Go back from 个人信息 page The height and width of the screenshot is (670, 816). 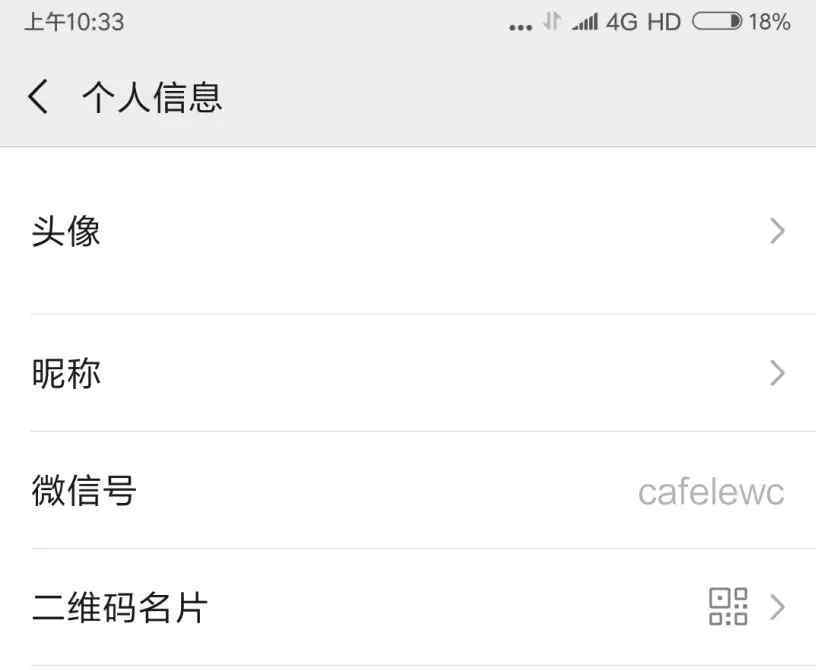[38, 98]
